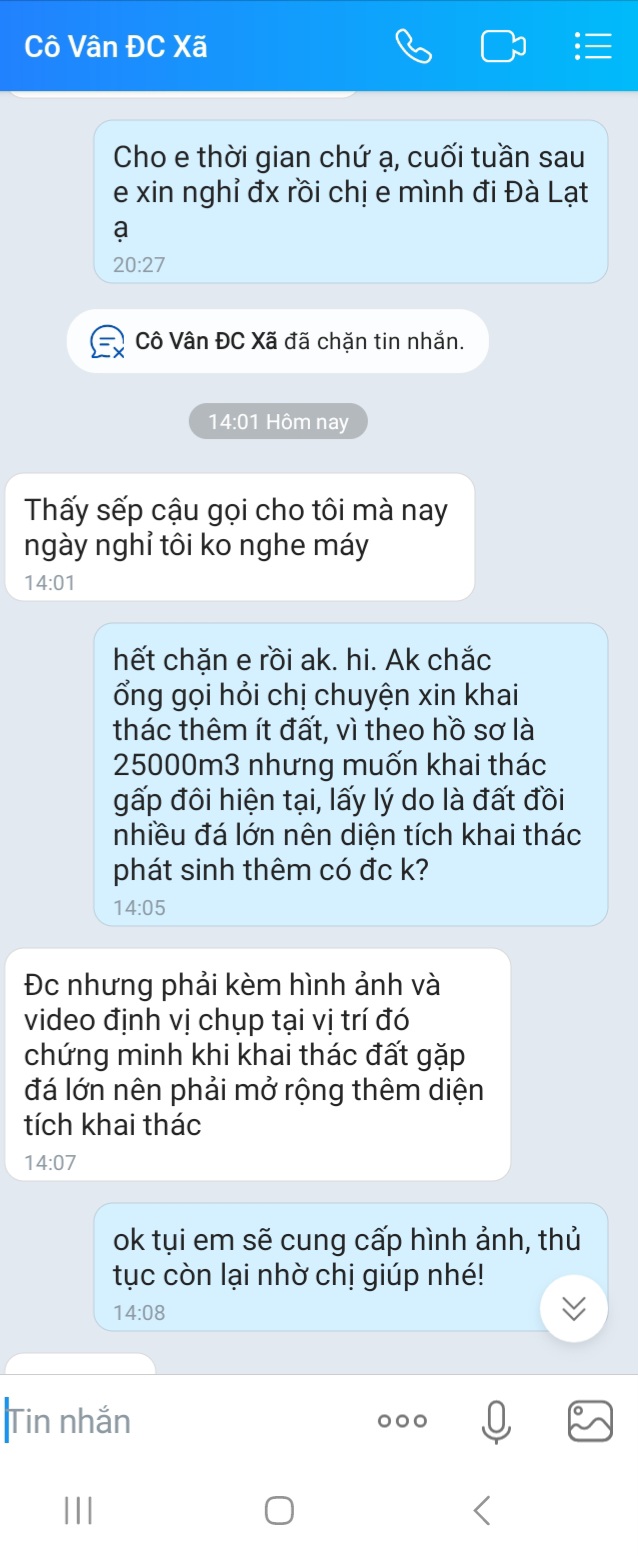Jump to latest messages with down arrow button

573,1308
